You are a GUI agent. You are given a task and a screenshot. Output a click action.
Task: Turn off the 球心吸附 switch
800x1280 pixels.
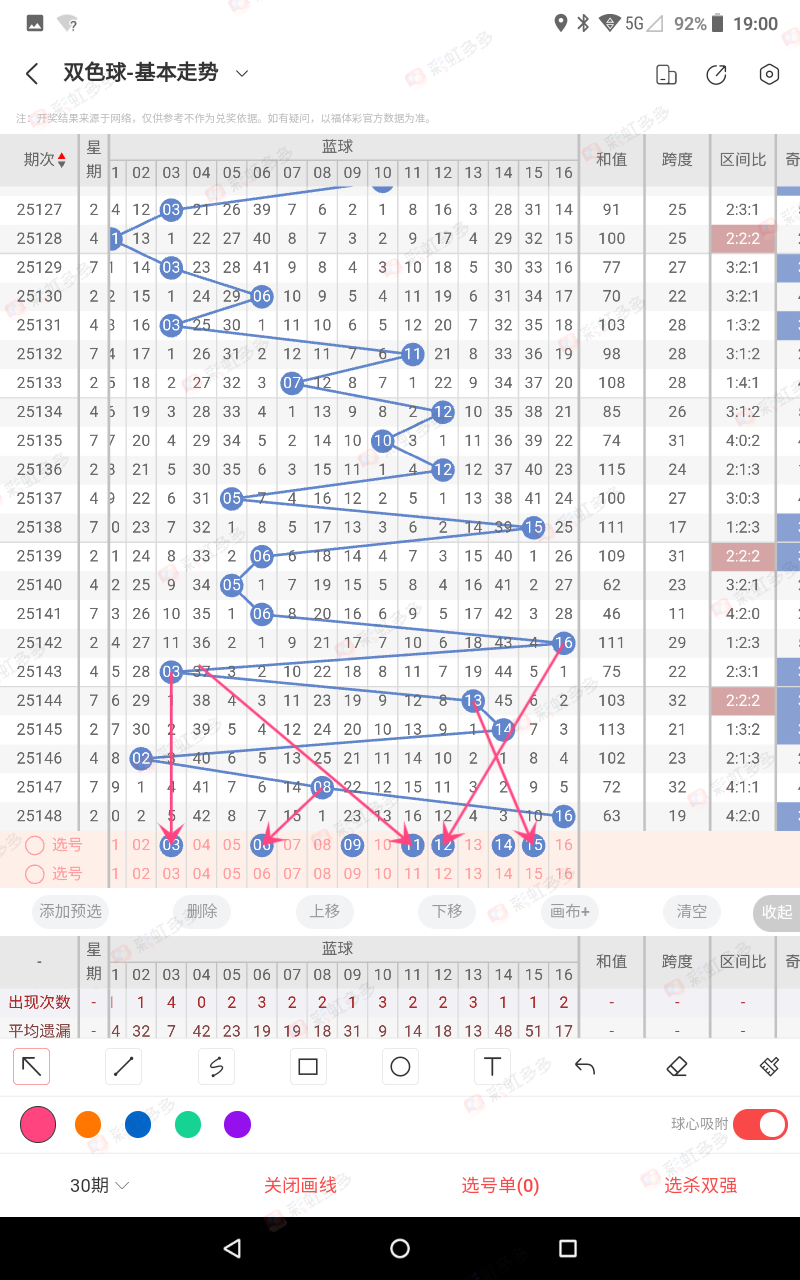pos(760,1124)
